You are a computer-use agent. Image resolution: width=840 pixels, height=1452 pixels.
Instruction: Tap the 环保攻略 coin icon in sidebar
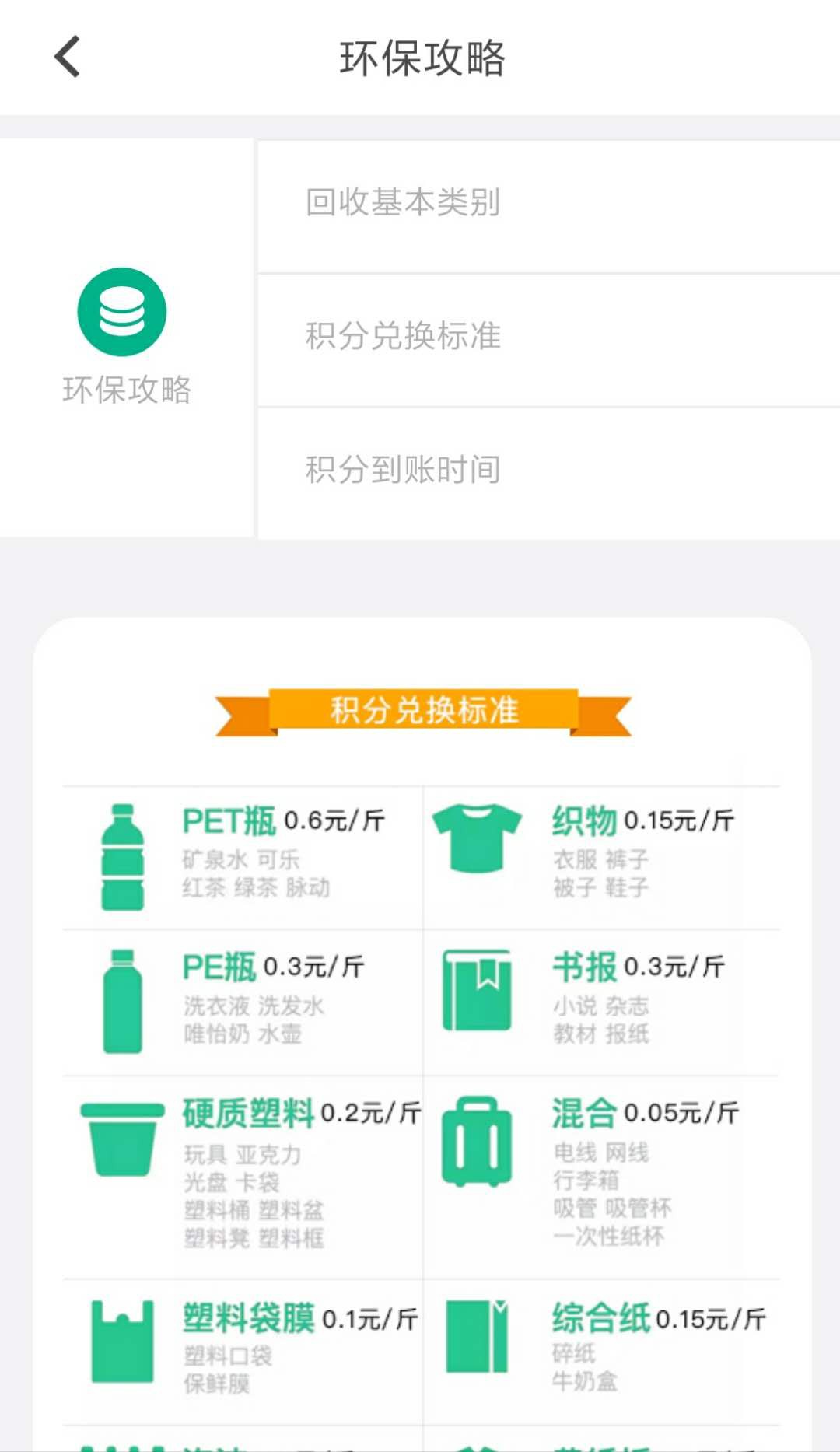point(121,311)
